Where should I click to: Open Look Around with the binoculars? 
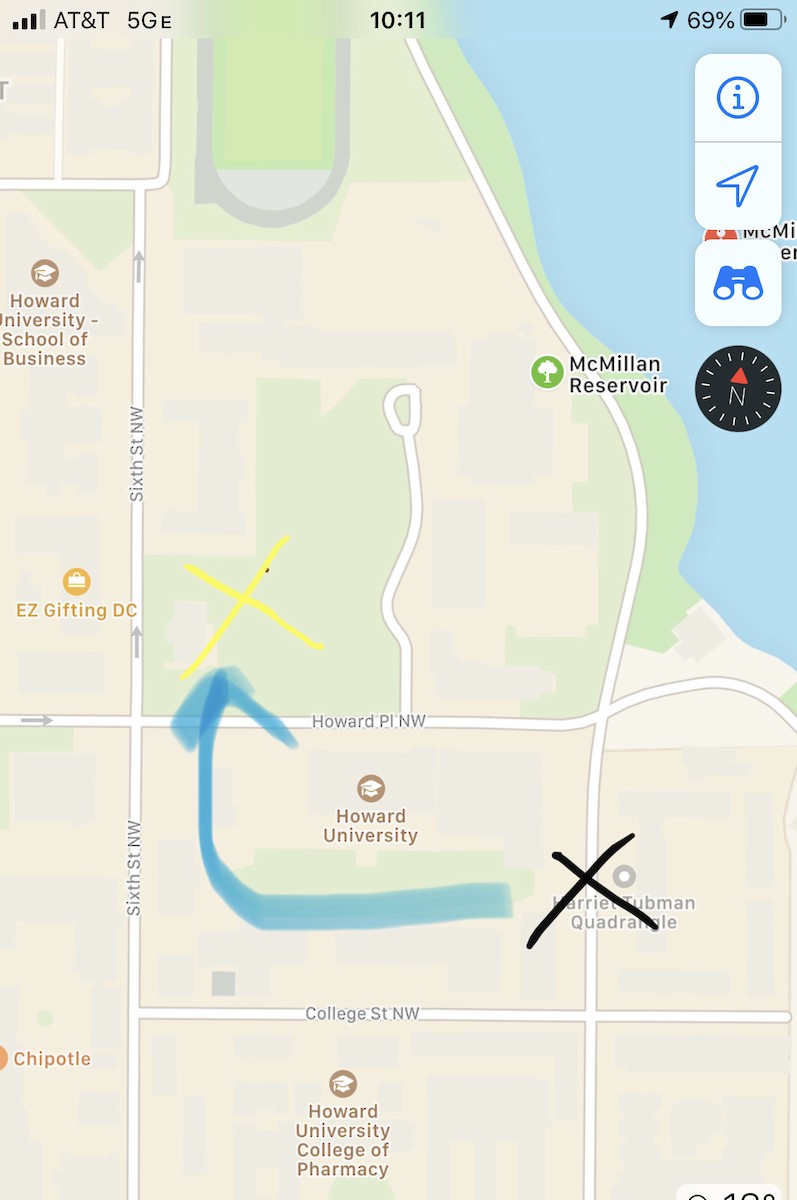(x=738, y=284)
